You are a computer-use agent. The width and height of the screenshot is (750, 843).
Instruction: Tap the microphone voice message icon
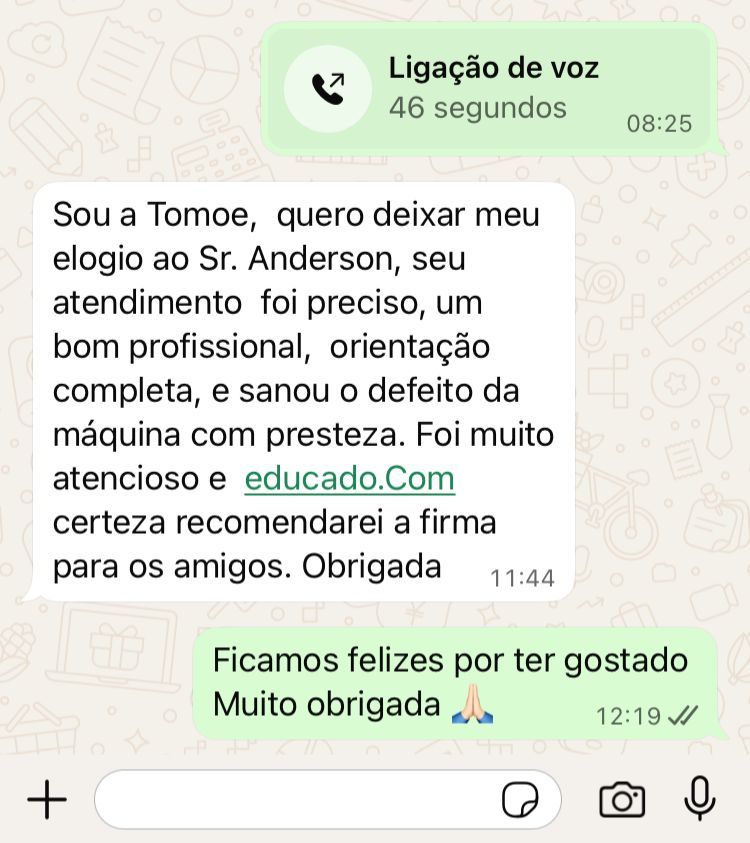click(700, 798)
